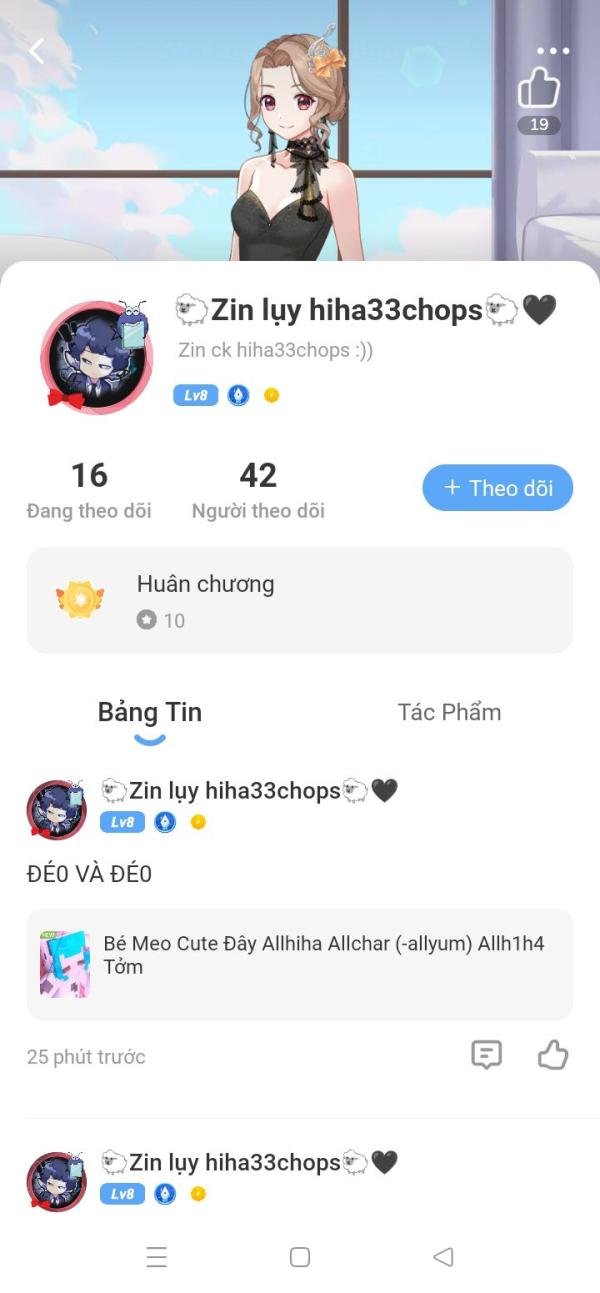This screenshot has height=1293, width=600.
Task: View the 42 Người theo dõi list
Action: coord(258,490)
